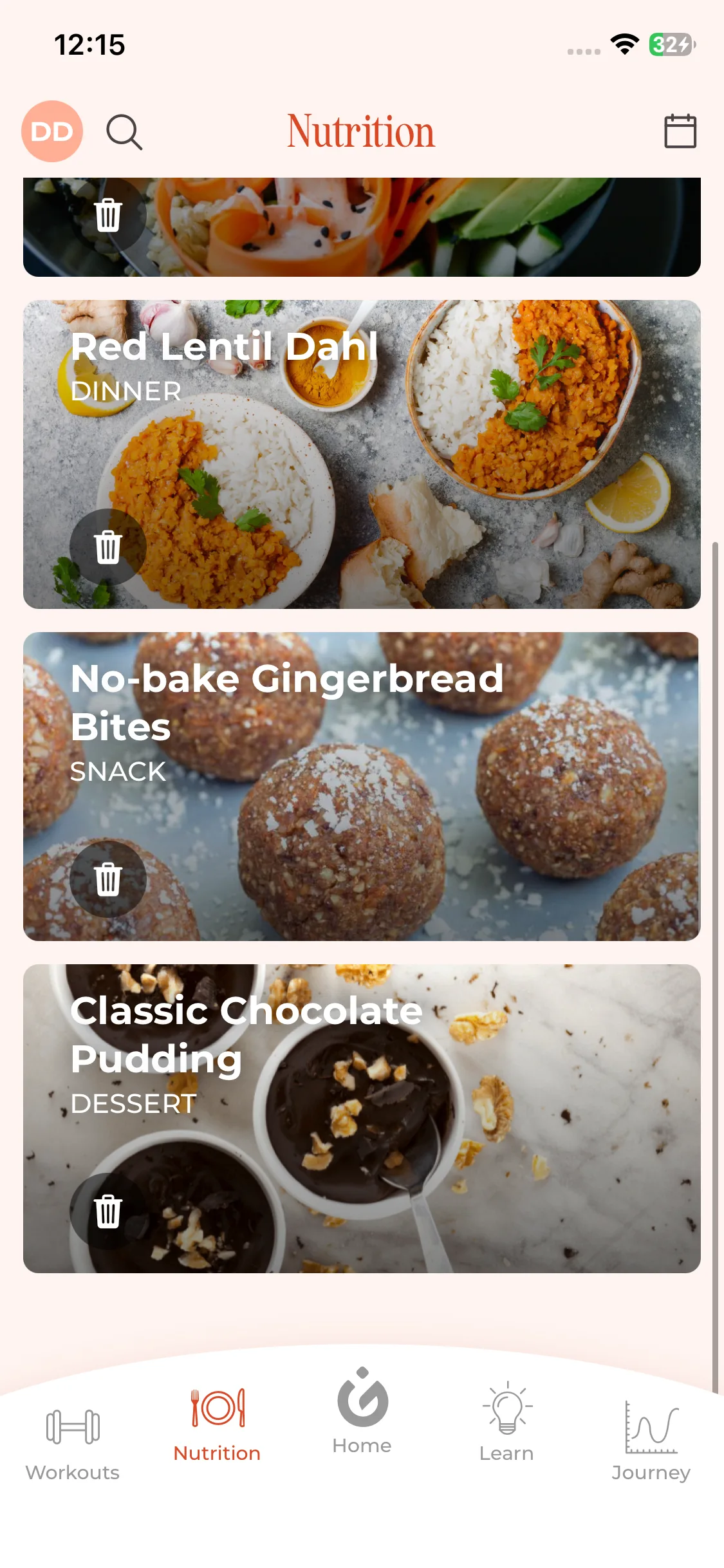This screenshot has width=724, height=1568.
Task: Switch to the Learn tab
Action: 507,1423
